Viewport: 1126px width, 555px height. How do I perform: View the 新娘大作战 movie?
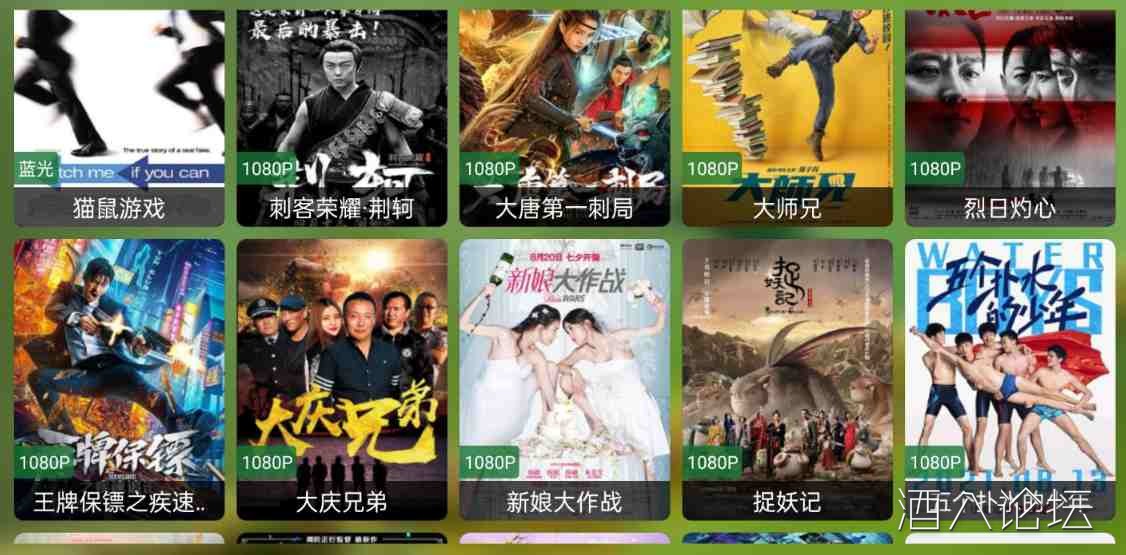564,378
